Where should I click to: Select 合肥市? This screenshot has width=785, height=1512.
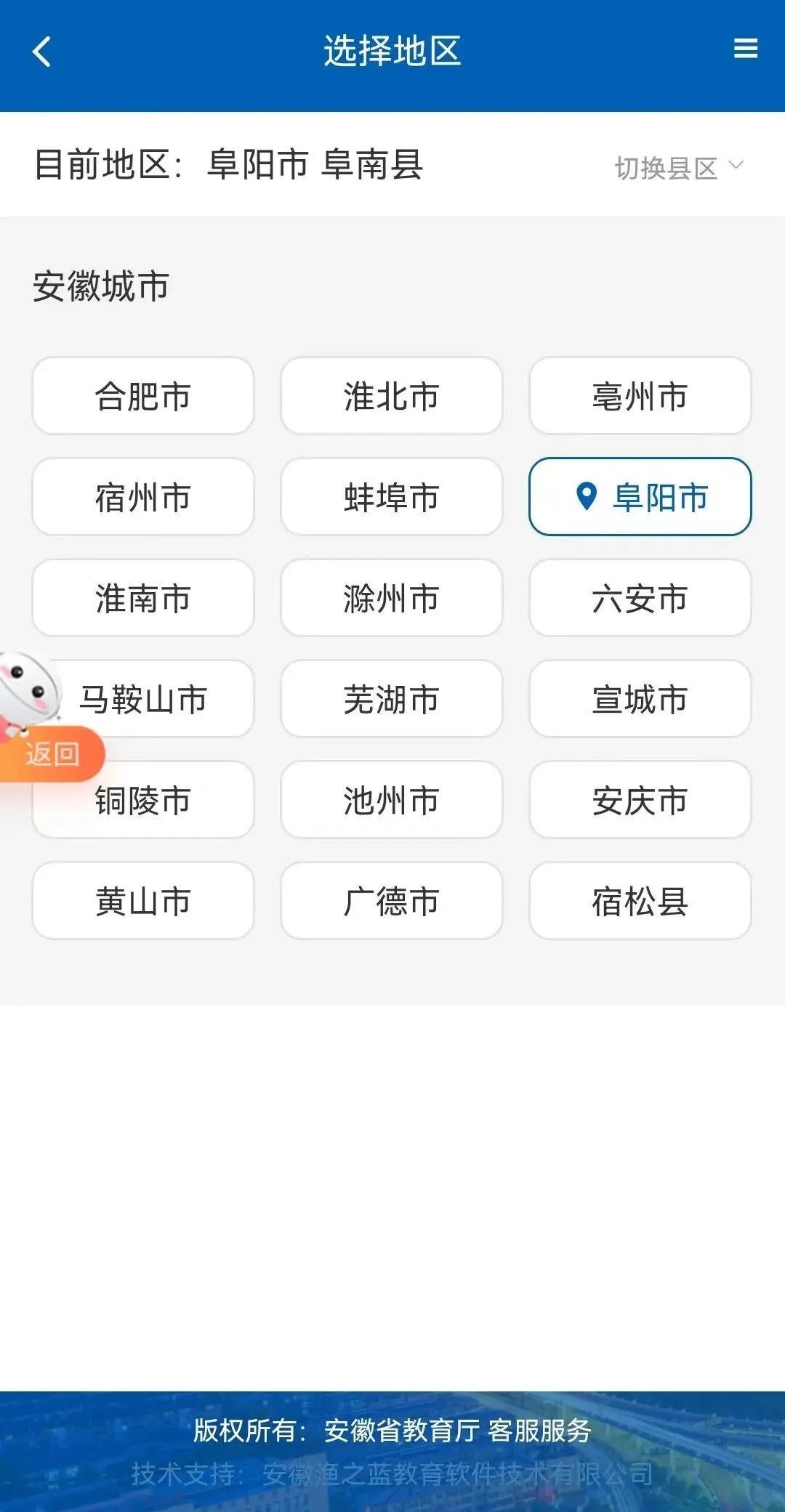pos(143,396)
